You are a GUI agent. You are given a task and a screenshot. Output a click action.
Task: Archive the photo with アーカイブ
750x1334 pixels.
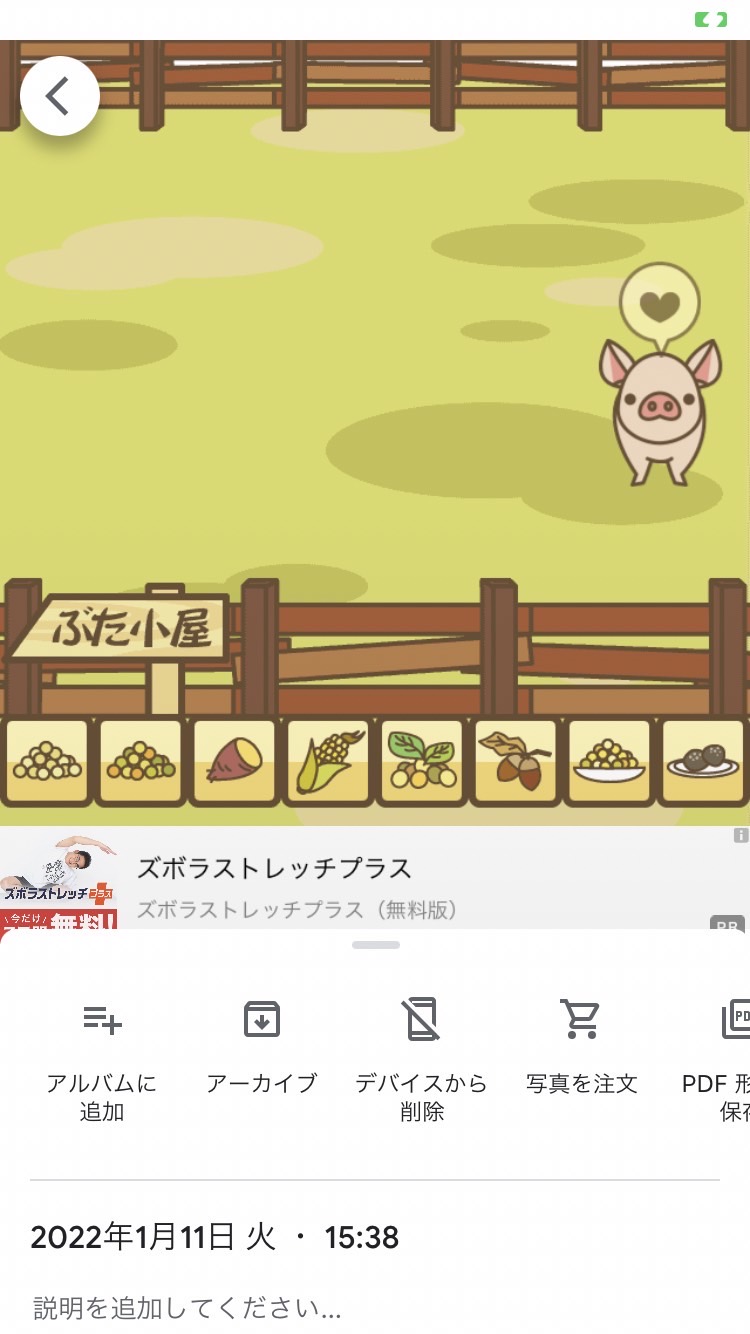(x=262, y=1046)
